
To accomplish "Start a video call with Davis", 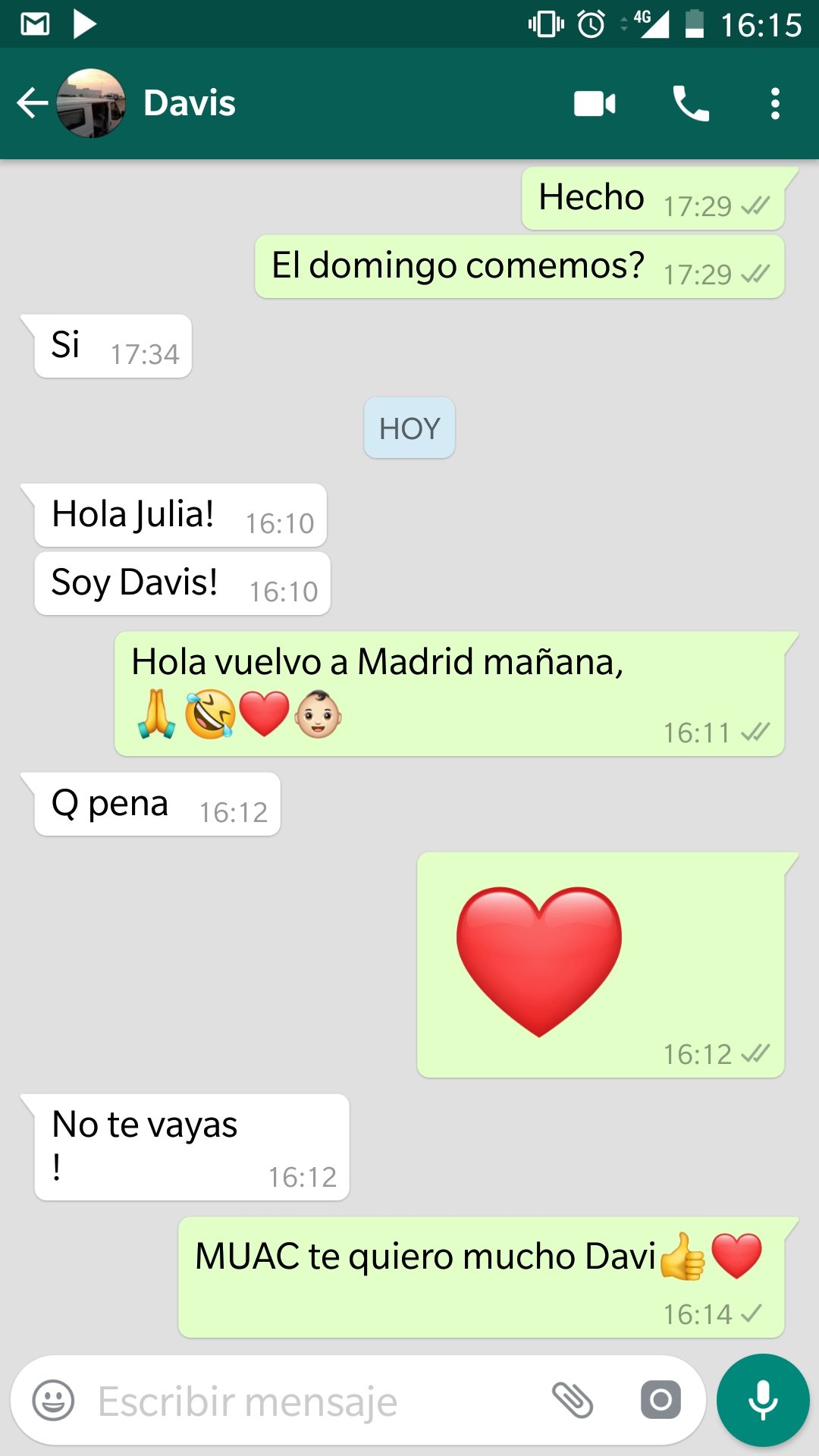I will point(595,104).
